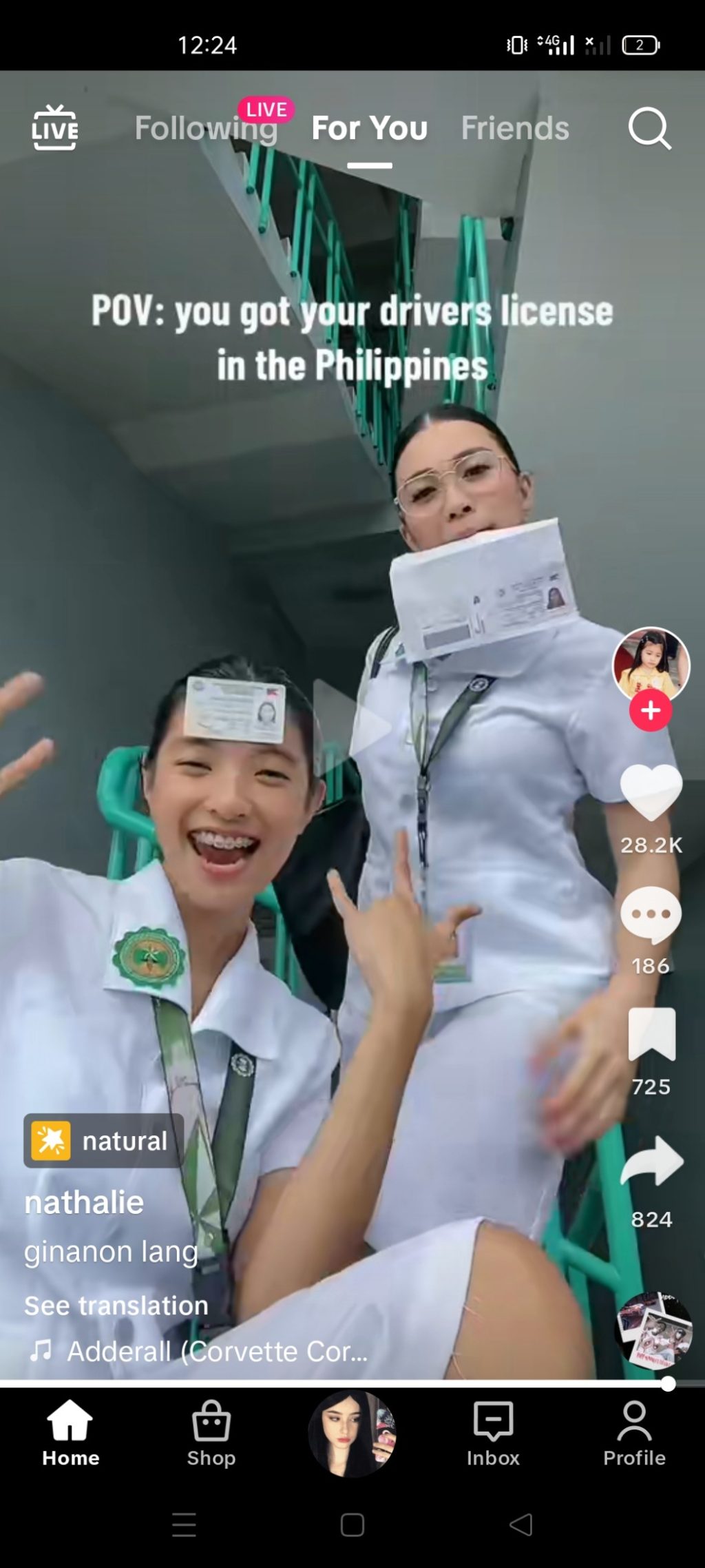Switch to the Following feed
This screenshot has height=1568, width=705.
[x=206, y=128]
